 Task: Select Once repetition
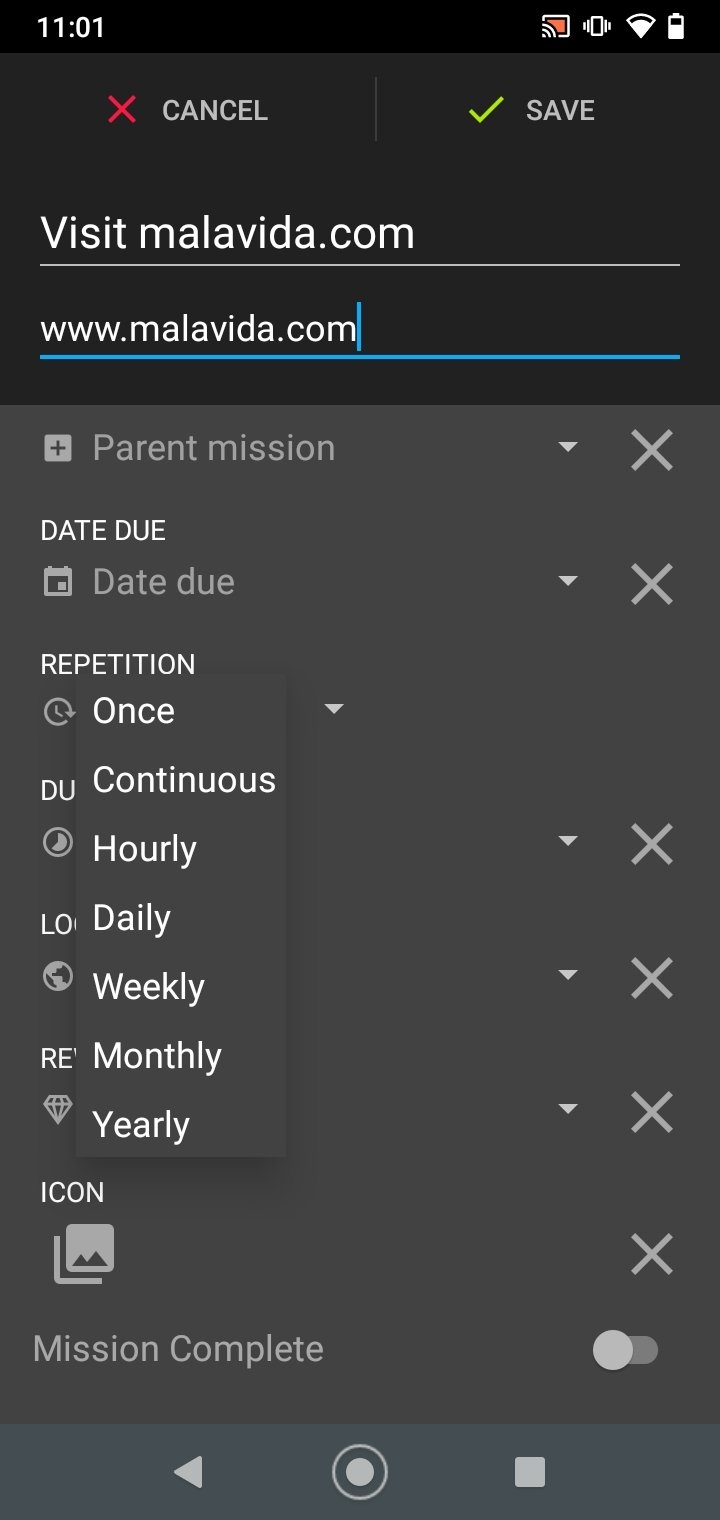tap(181, 711)
